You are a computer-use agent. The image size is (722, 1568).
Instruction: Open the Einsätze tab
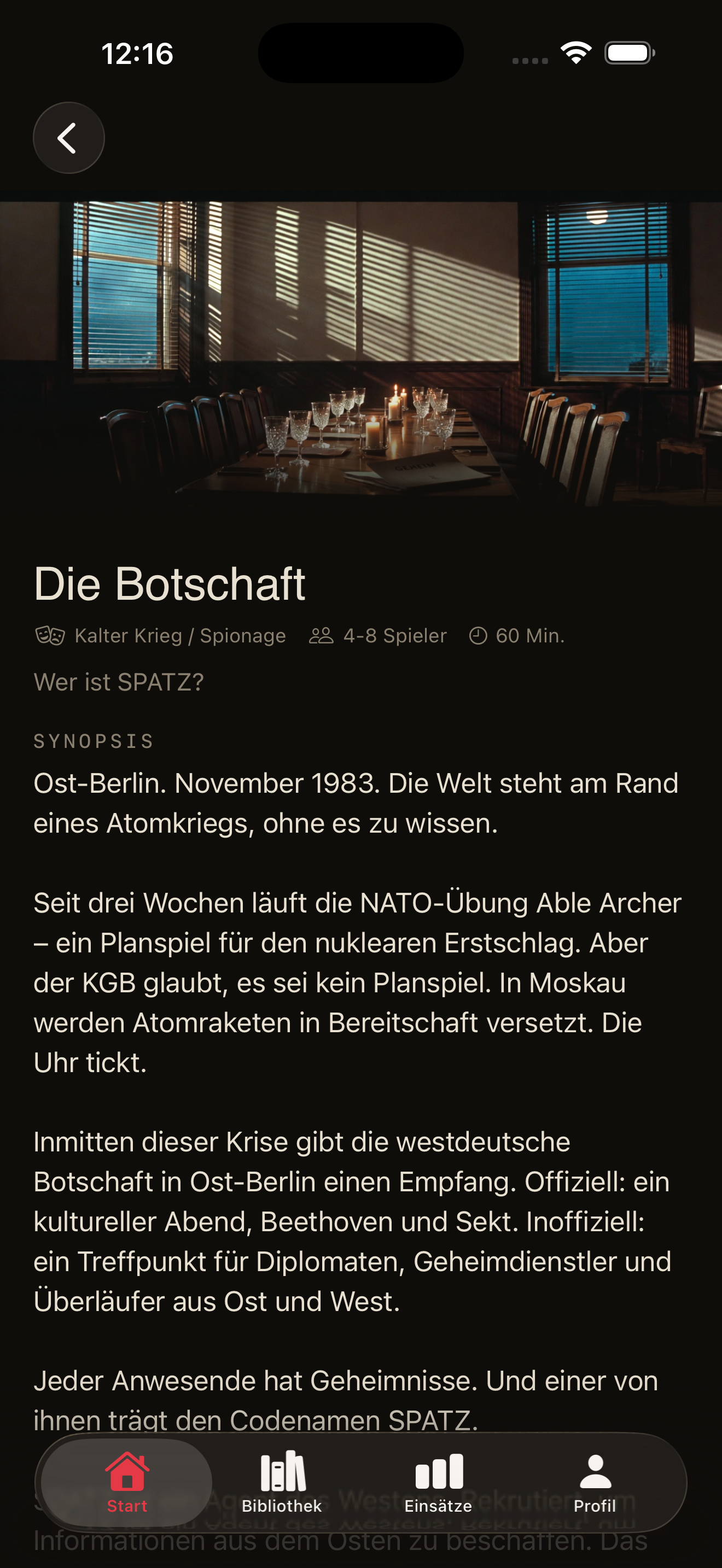tap(438, 1483)
